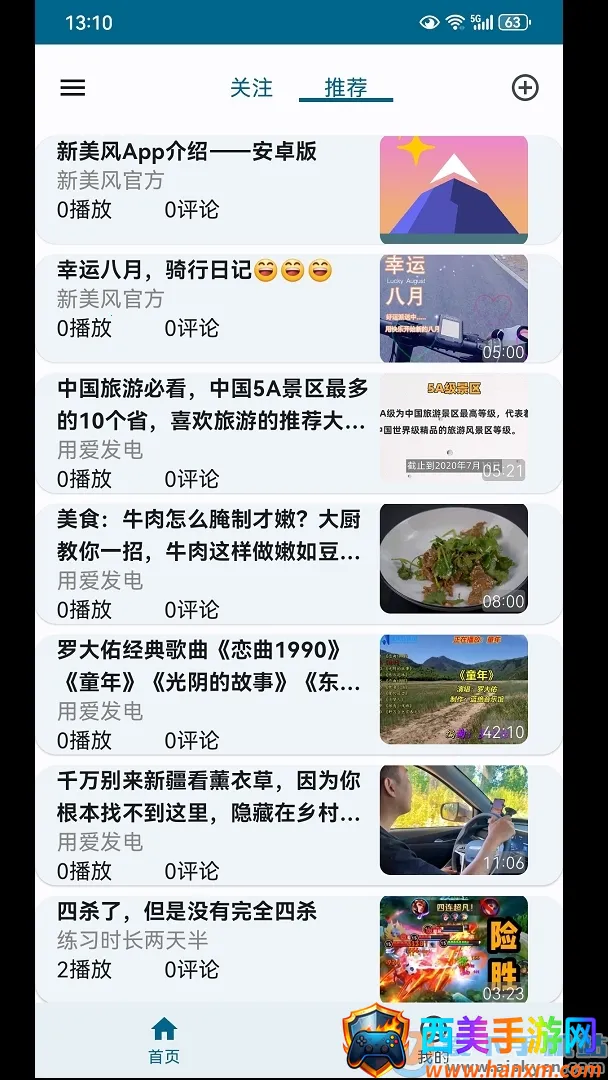Go to the 首页 tab

[x=164, y=1041]
